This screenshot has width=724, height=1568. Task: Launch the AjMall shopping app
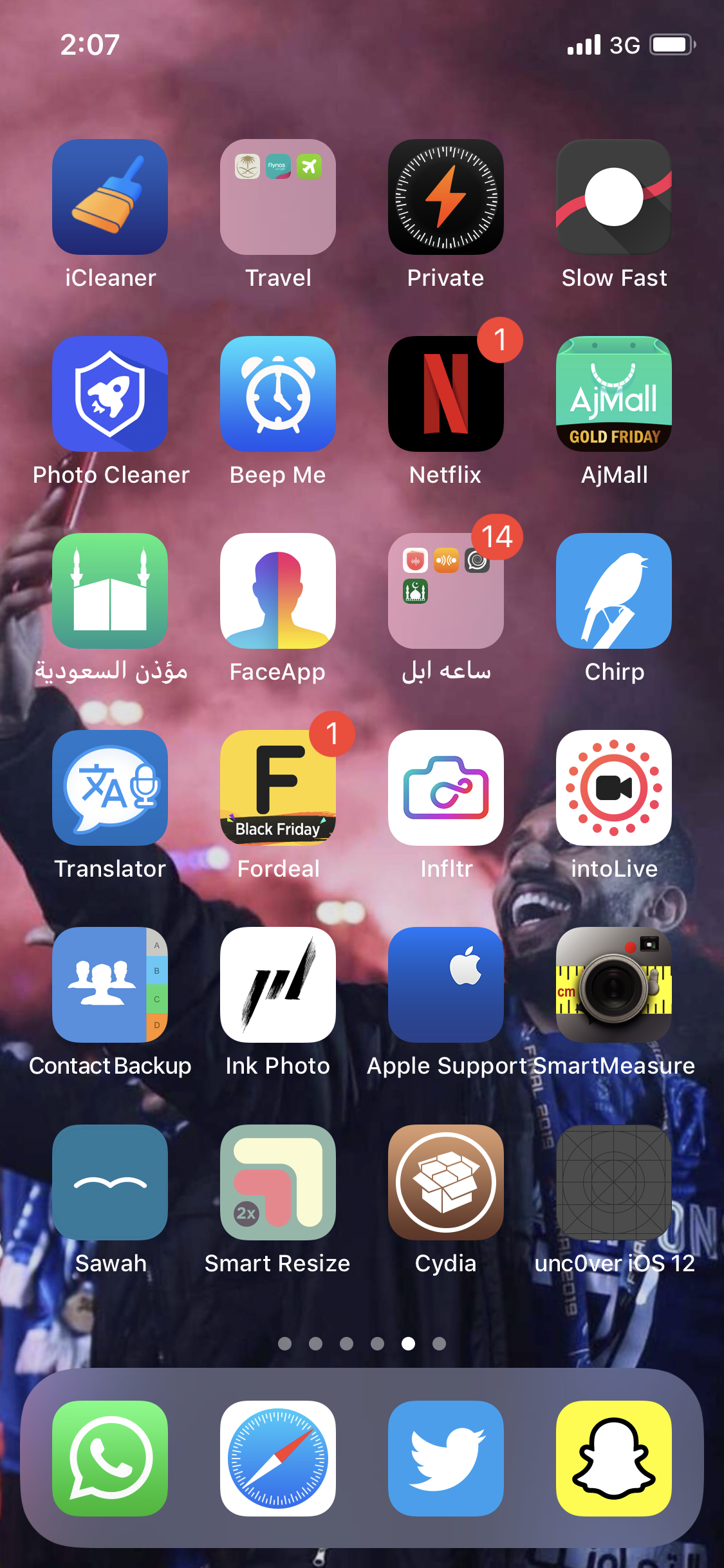[x=614, y=394]
